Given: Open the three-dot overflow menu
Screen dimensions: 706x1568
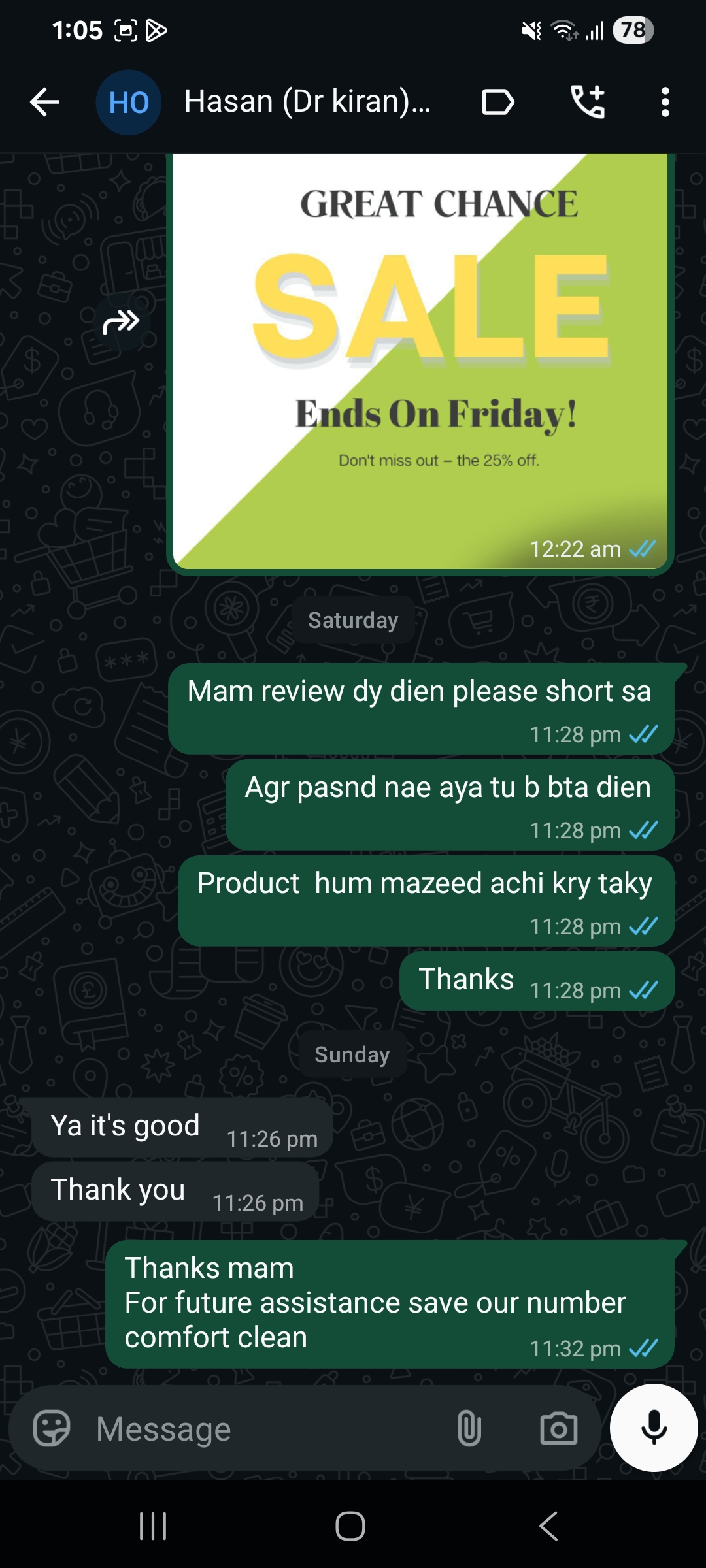Looking at the screenshot, I should (665, 102).
